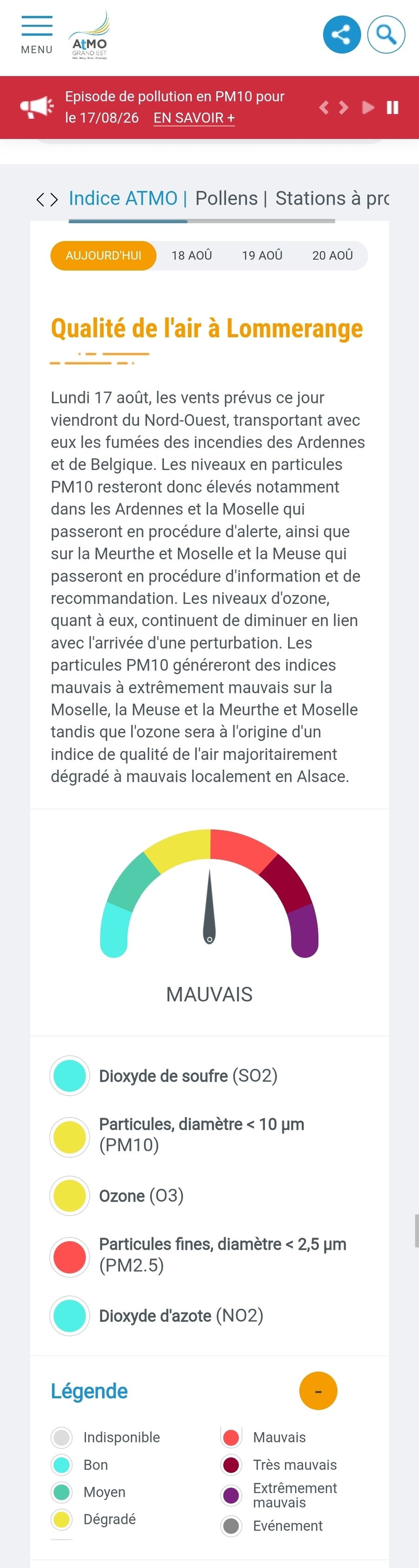This screenshot has height=1568, width=419.
Task: Show next alert in red banner
Action: tap(344, 108)
